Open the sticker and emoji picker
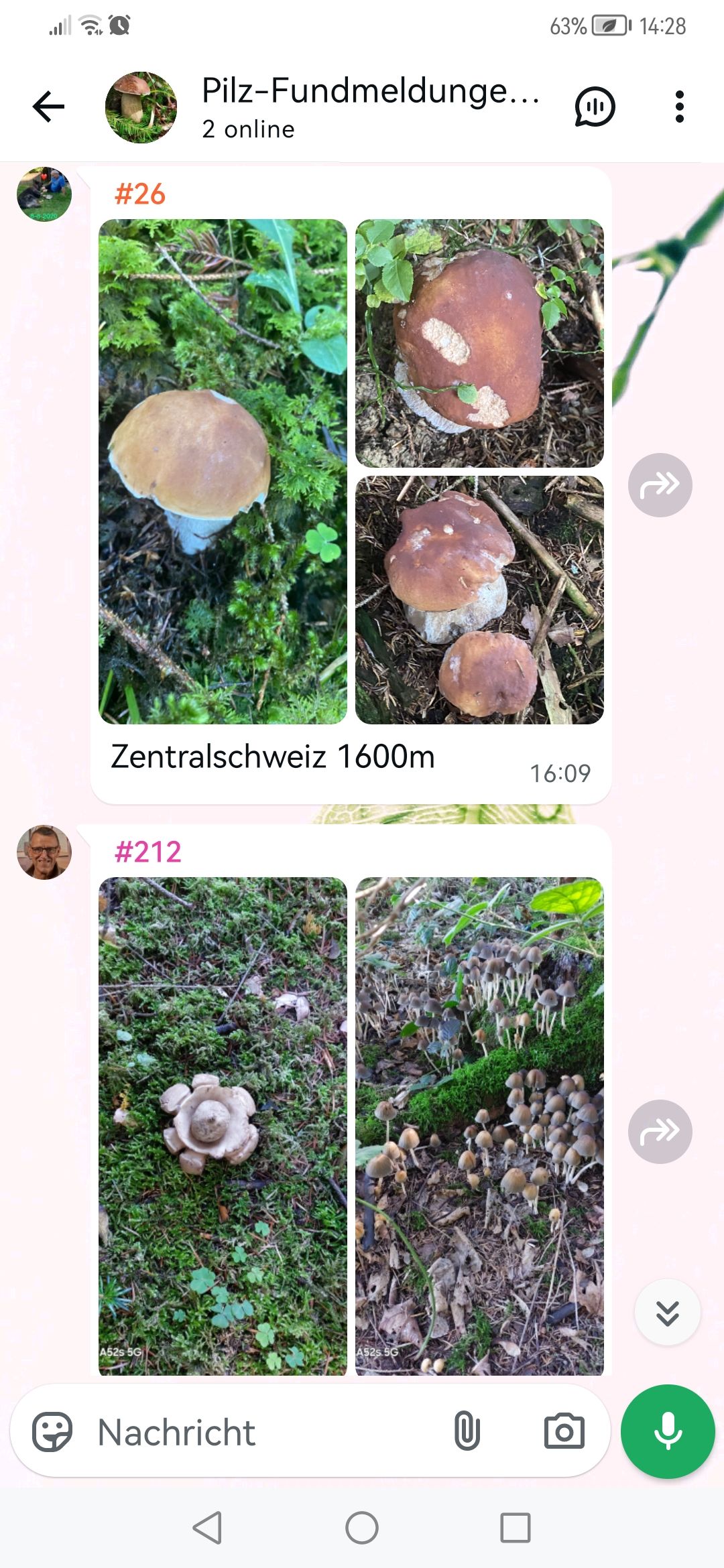 (52, 1431)
